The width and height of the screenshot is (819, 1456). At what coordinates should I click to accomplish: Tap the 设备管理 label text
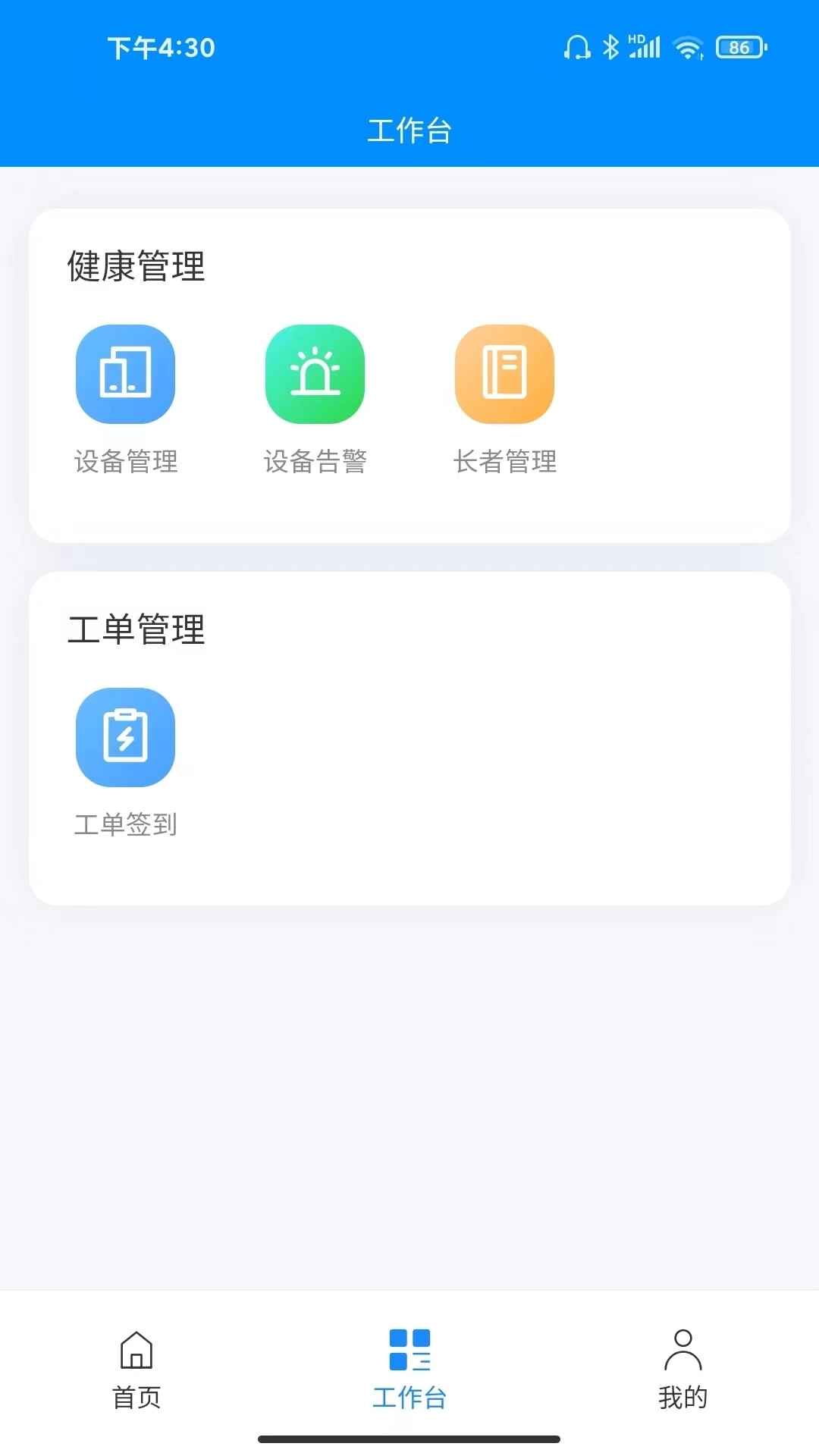(x=126, y=462)
